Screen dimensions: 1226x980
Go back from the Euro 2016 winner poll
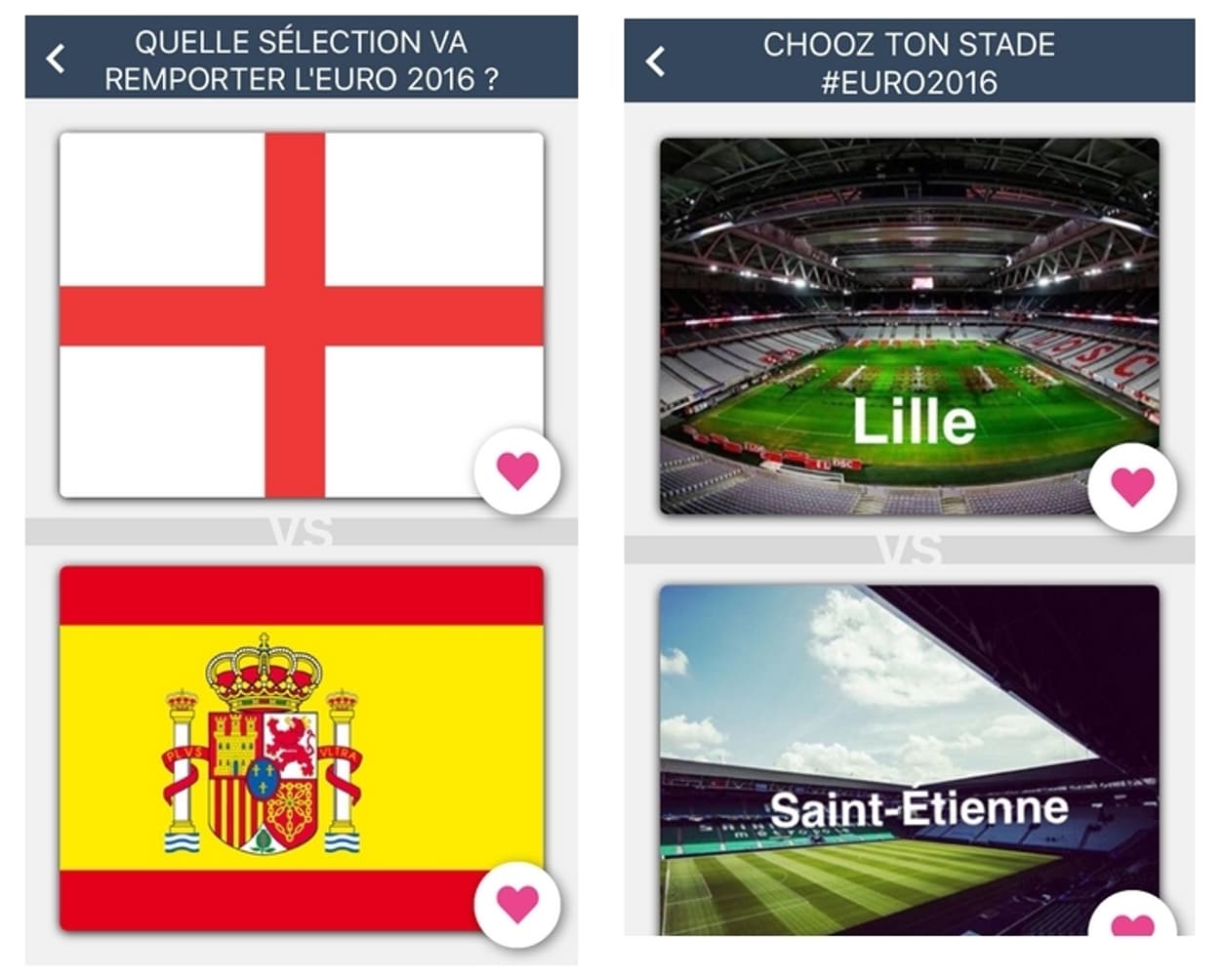coord(56,59)
